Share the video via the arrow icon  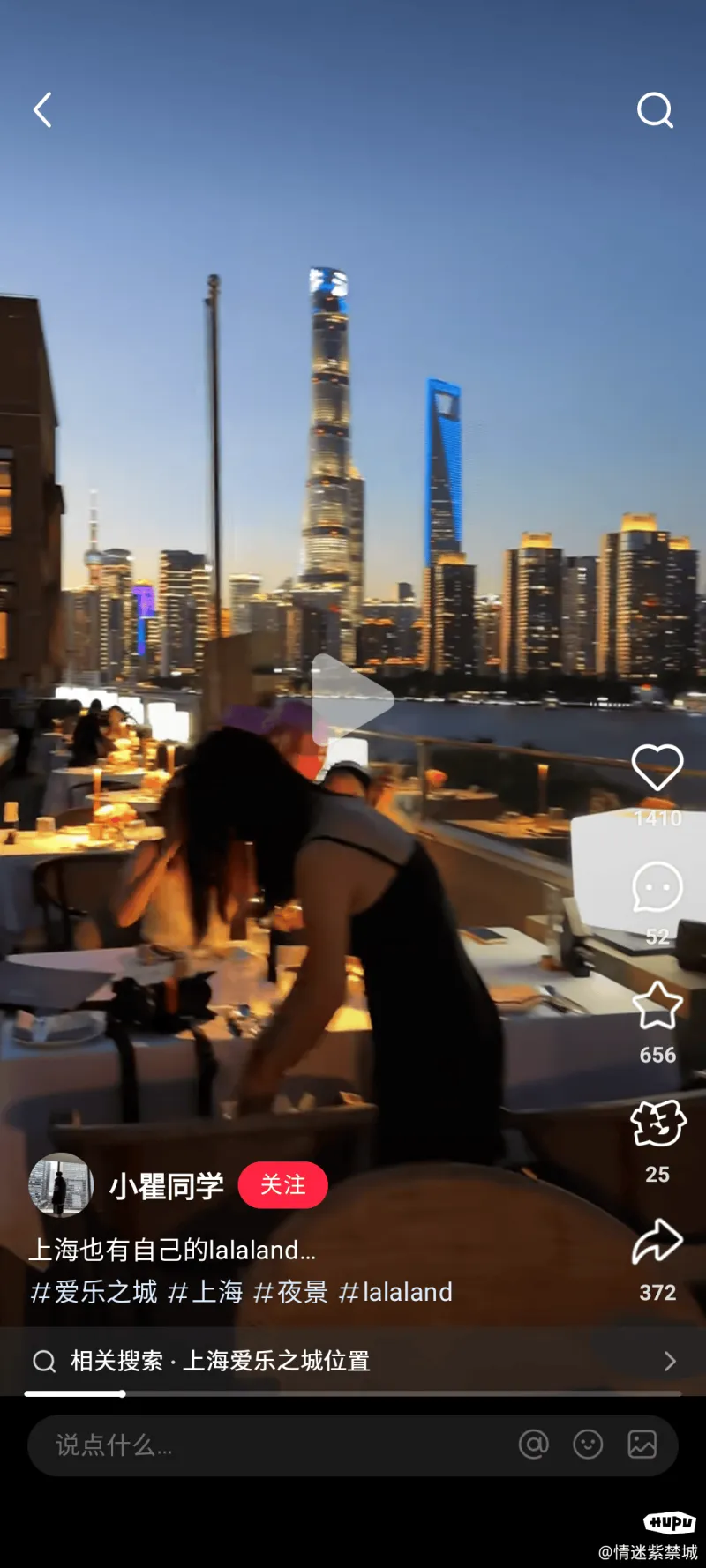(x=657, y=1242)
